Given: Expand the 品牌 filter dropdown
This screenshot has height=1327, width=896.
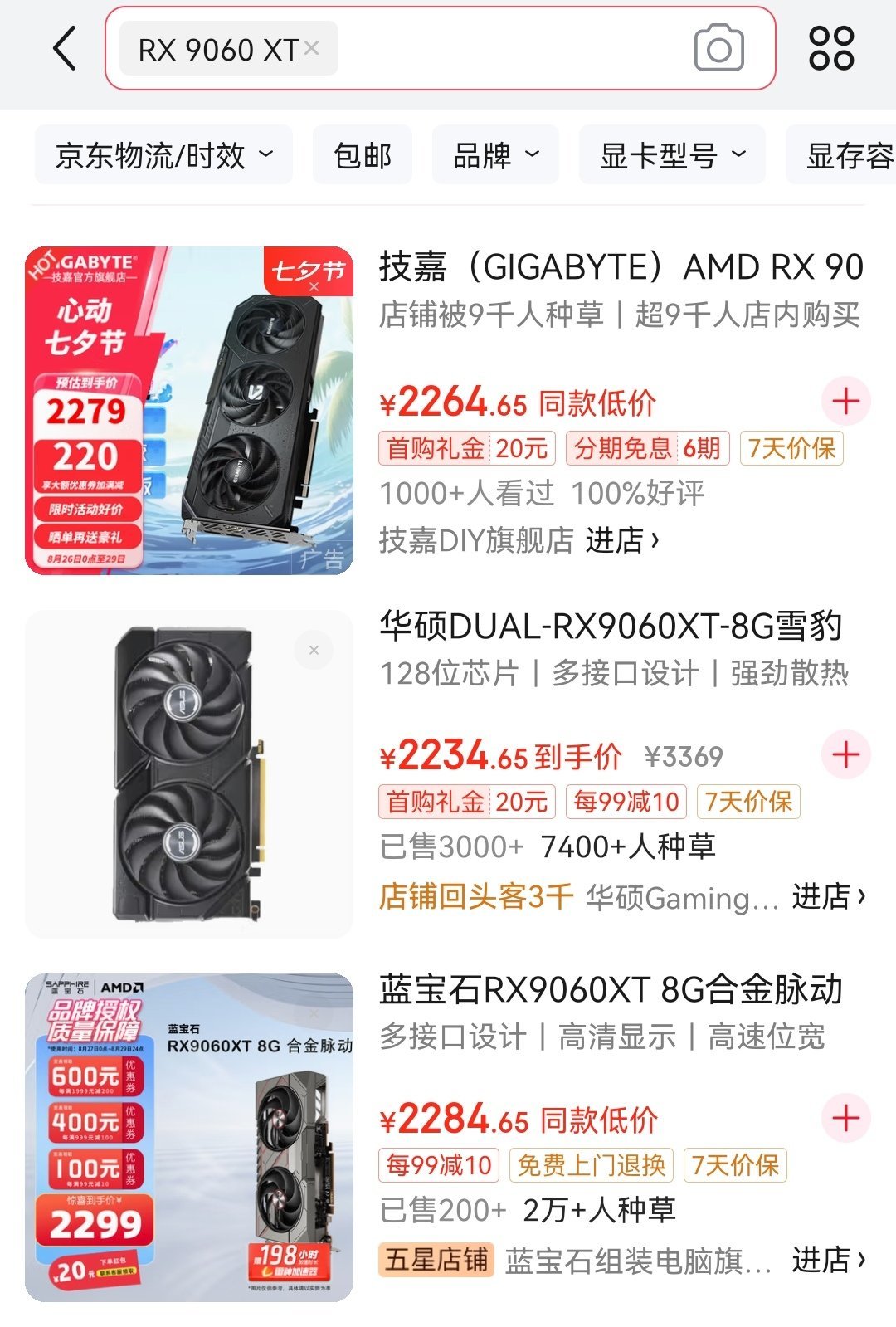Looking at the screenshot, I should coord(495,155).
